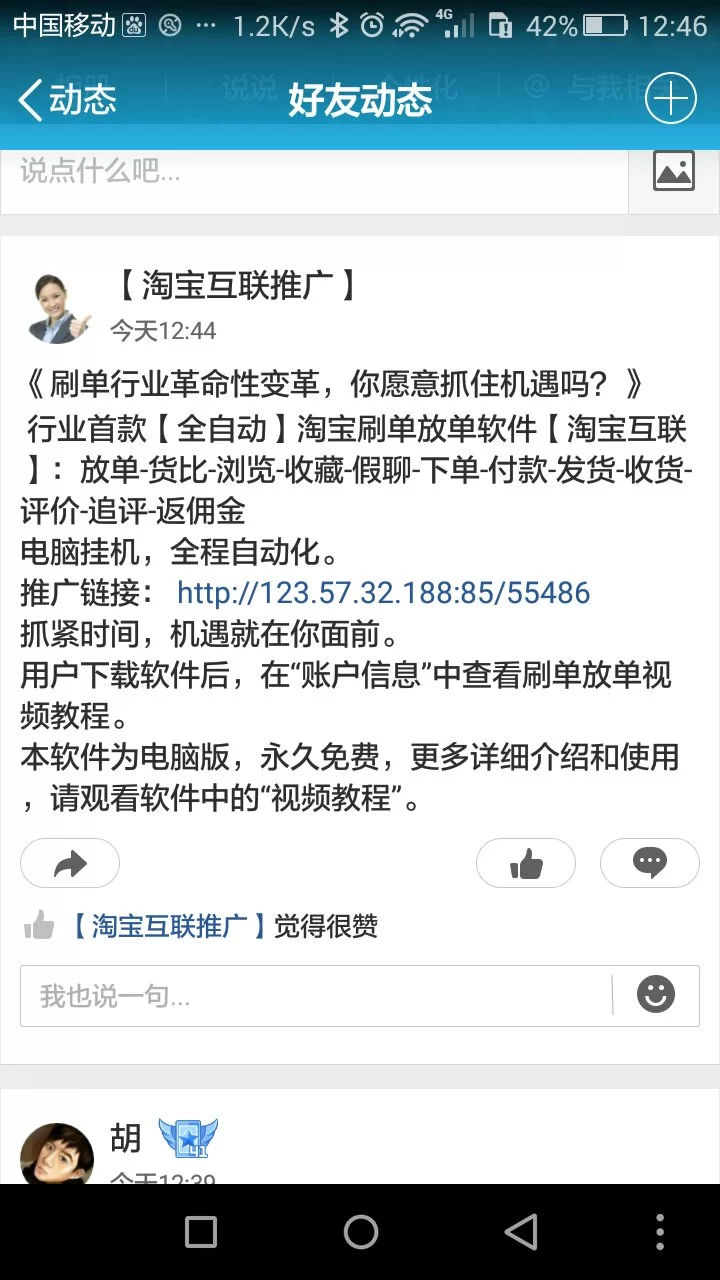
Task: Tap the back arrow next to 动态
Action: point(30,98)
